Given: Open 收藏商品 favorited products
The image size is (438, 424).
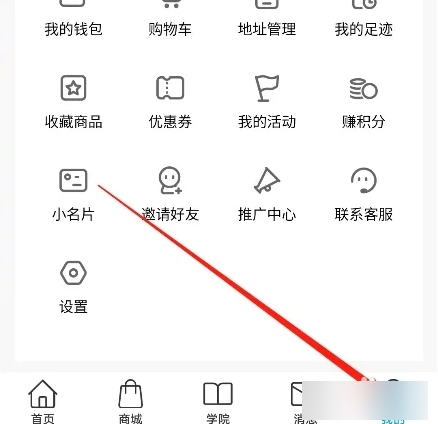Looking at the screenshot, I should pos(73,102).
